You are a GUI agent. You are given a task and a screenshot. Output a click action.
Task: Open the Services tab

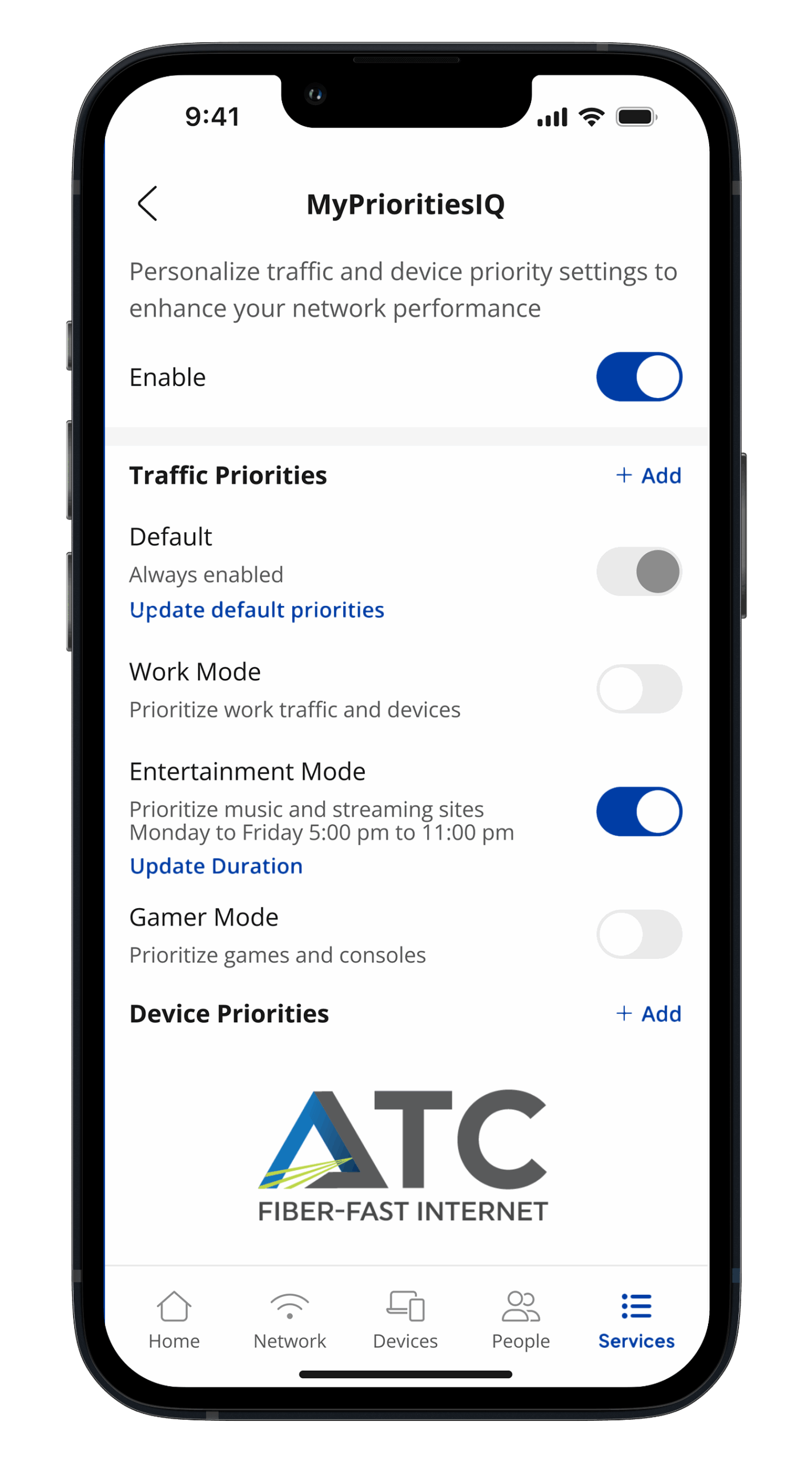pos(636,1319)
